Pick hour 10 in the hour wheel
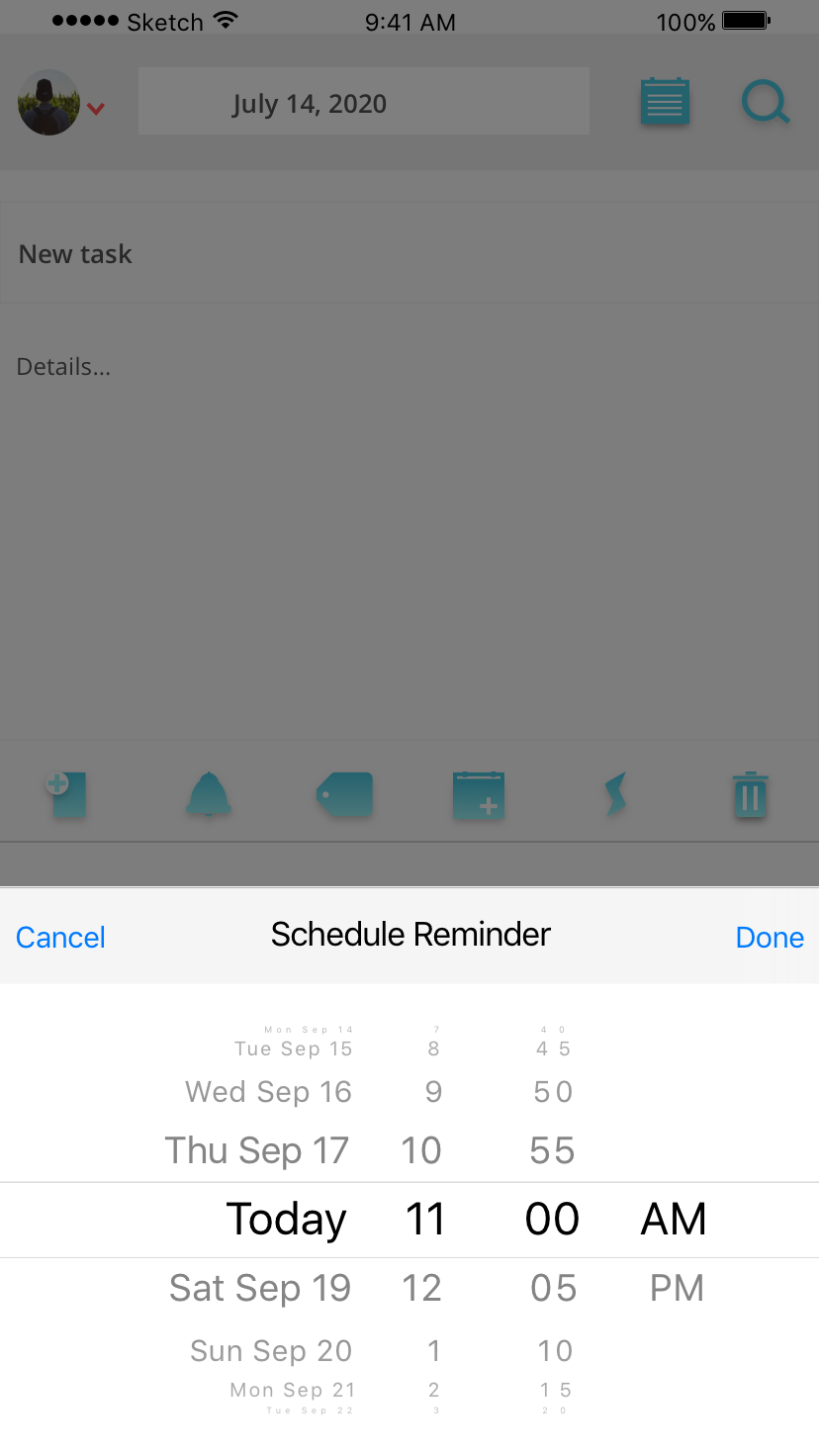The image size is (819, 1456). coord(421,1150)
